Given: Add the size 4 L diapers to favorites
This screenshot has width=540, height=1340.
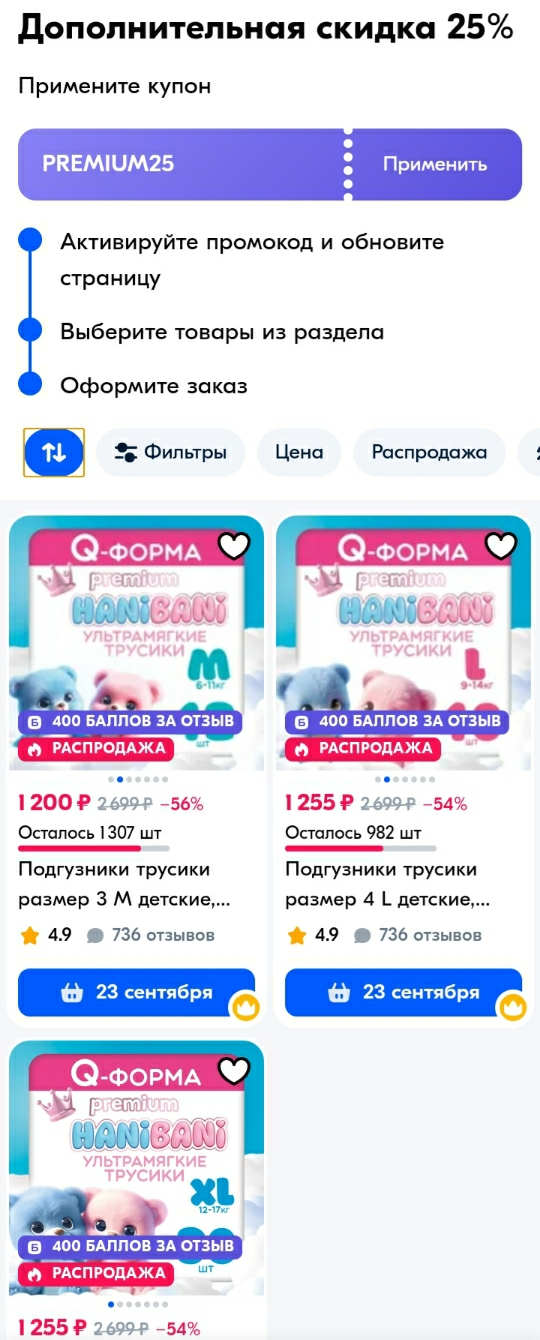Looking at the screenshot, I should click(501, 546).
